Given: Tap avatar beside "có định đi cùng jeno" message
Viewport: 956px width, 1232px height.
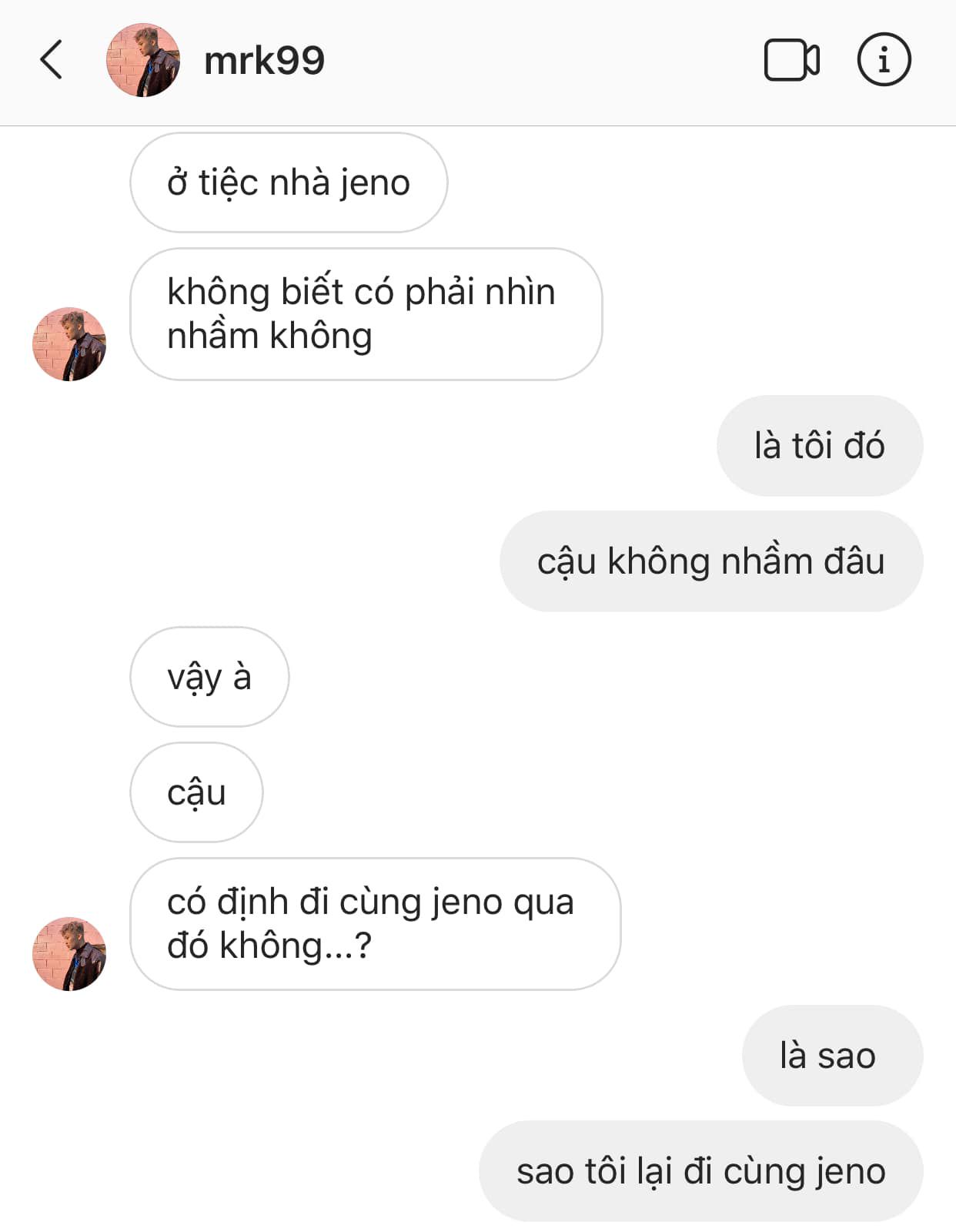Looking at the screenshot, I should click(x=69, y=954).
